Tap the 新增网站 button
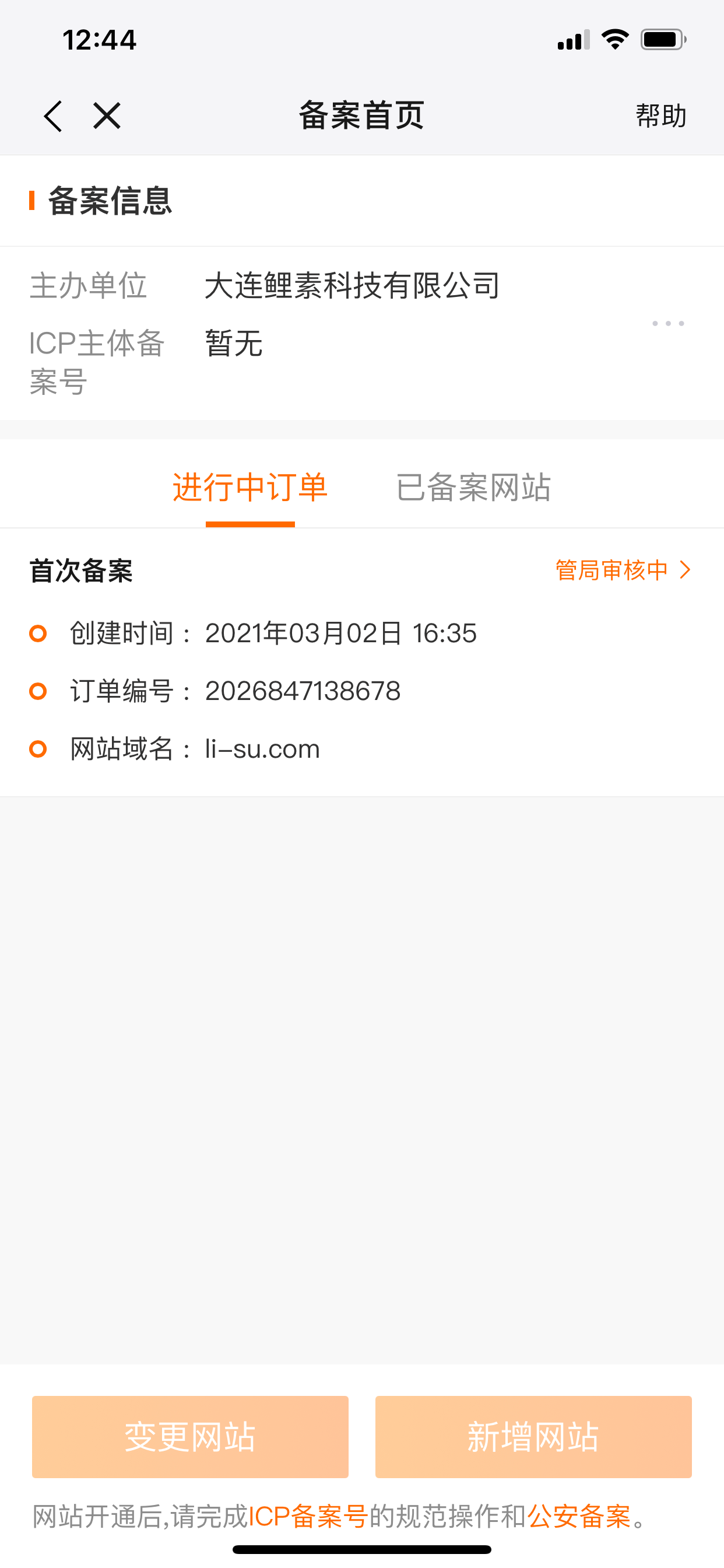 tap(533, 1437)
